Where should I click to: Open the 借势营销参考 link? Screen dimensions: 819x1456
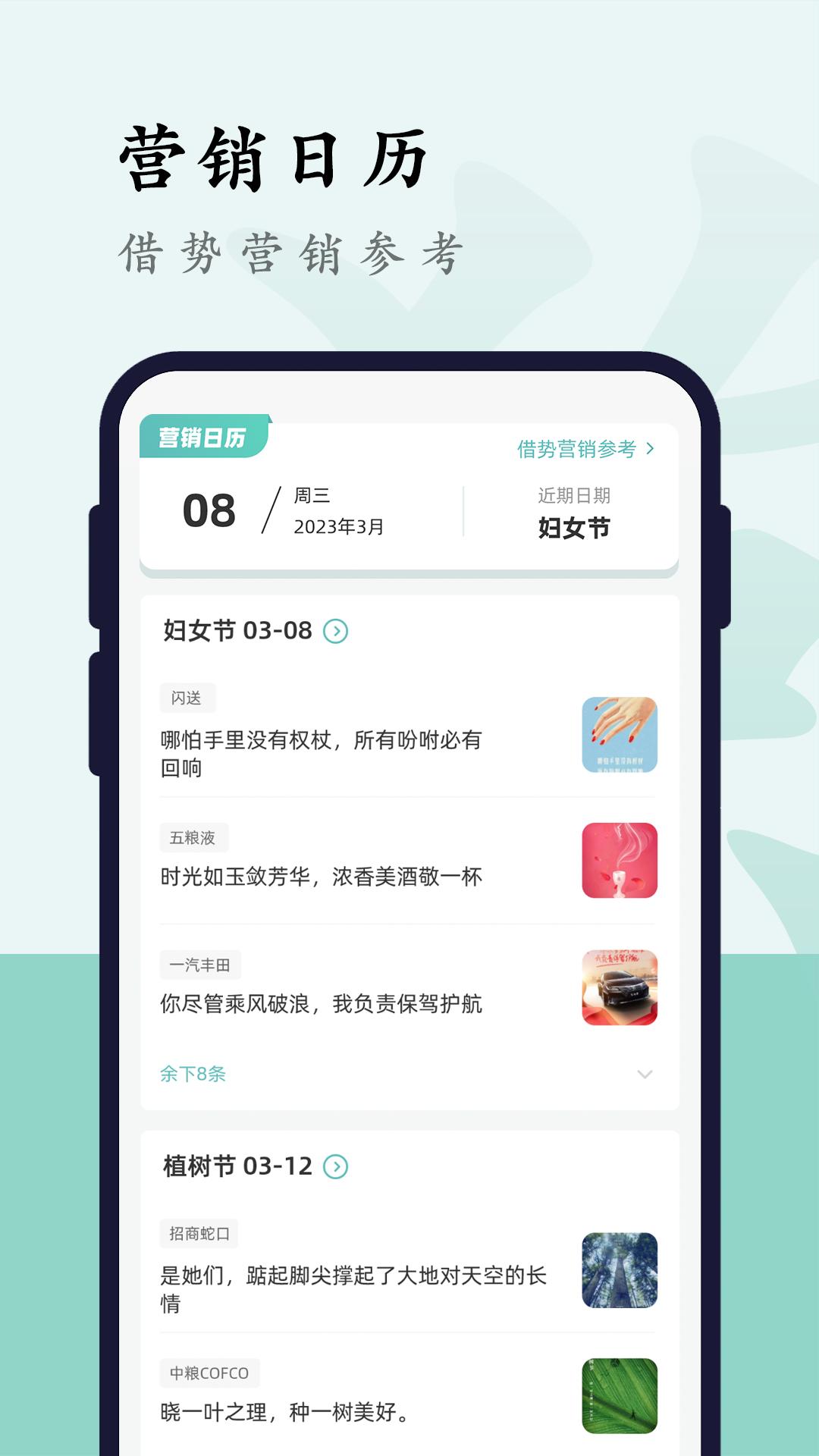pos(576,449)
